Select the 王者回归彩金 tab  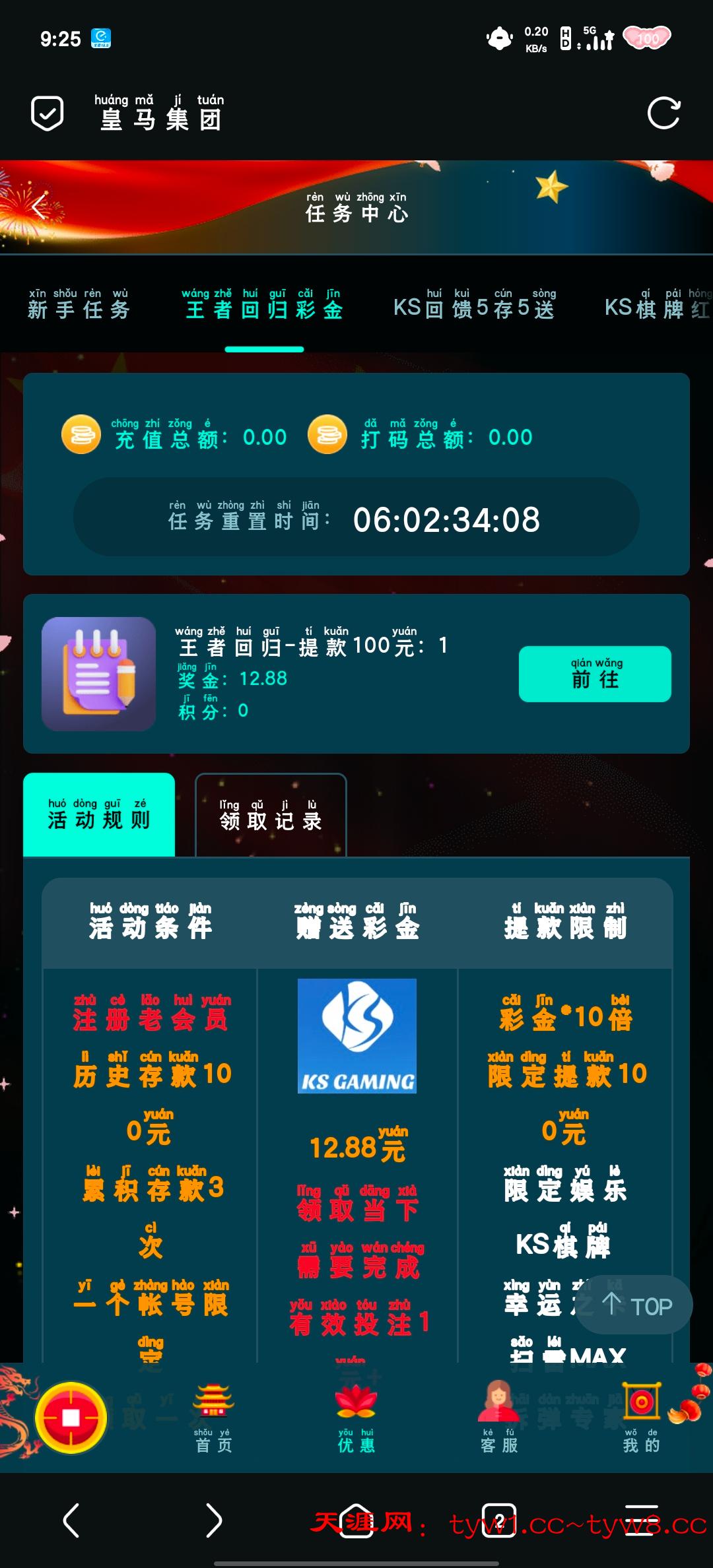click(x=264, y=305)
